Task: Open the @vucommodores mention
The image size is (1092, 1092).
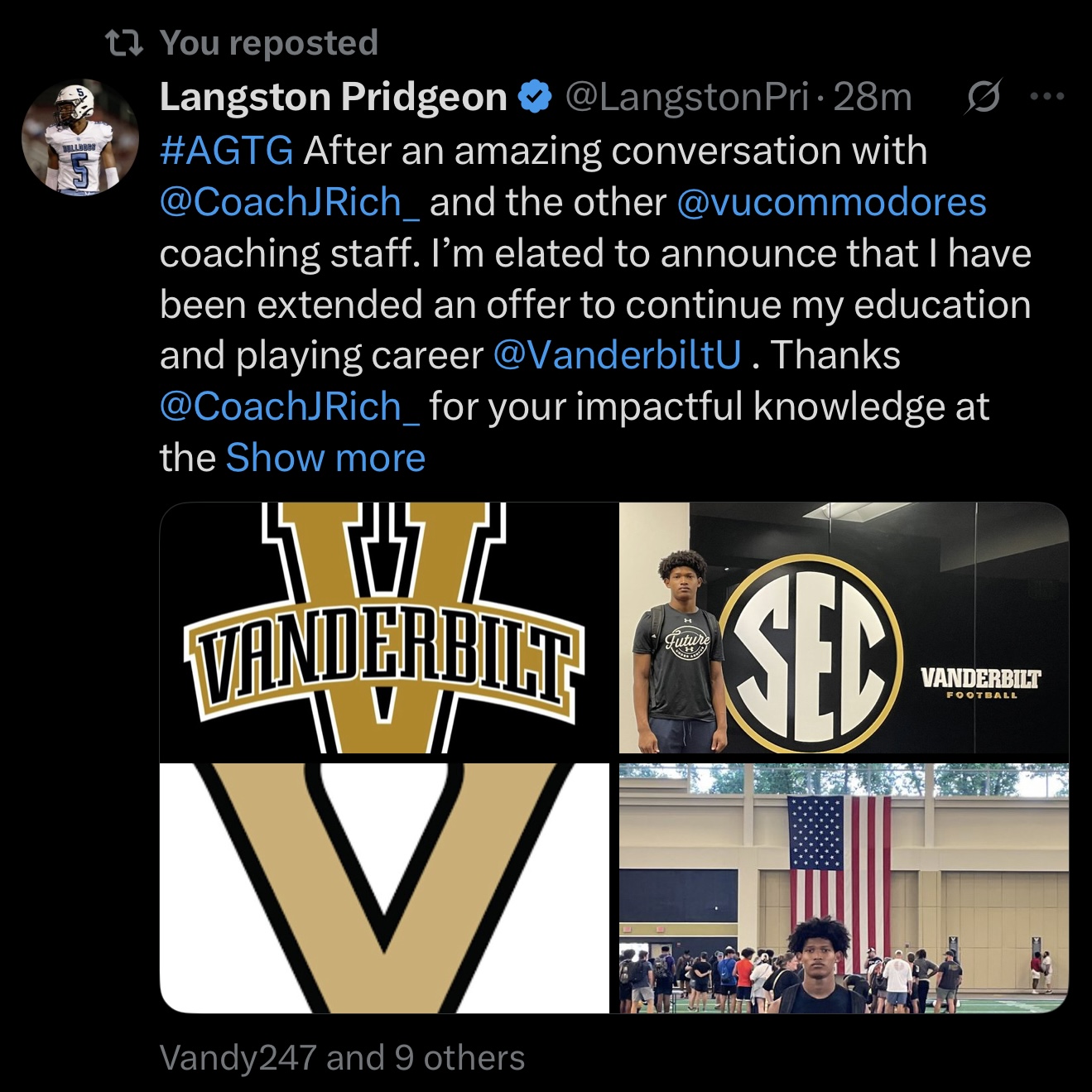Action: [x=831, y=202]
